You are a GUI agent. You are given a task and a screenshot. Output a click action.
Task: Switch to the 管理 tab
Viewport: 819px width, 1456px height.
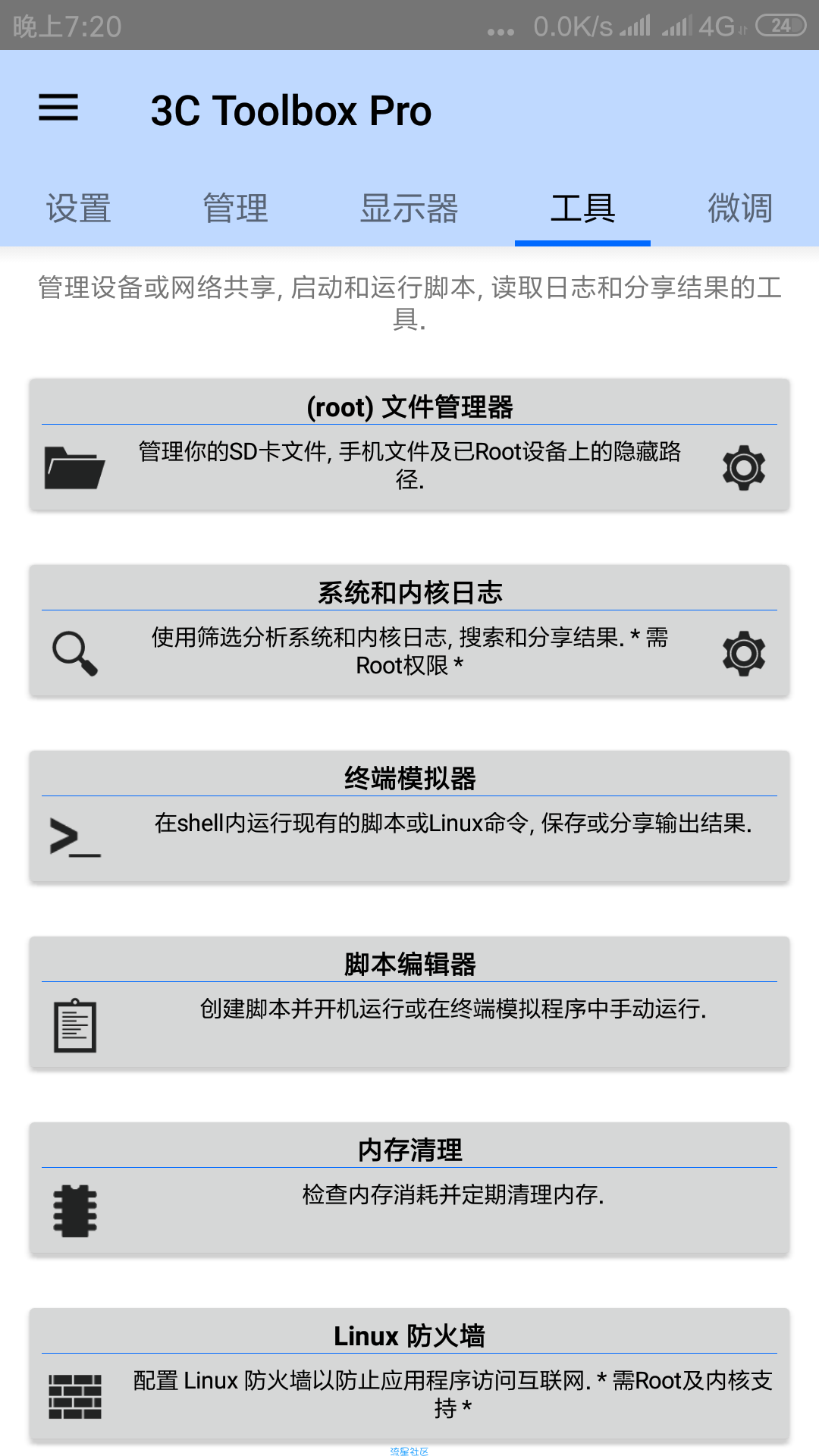click(236, 209)
